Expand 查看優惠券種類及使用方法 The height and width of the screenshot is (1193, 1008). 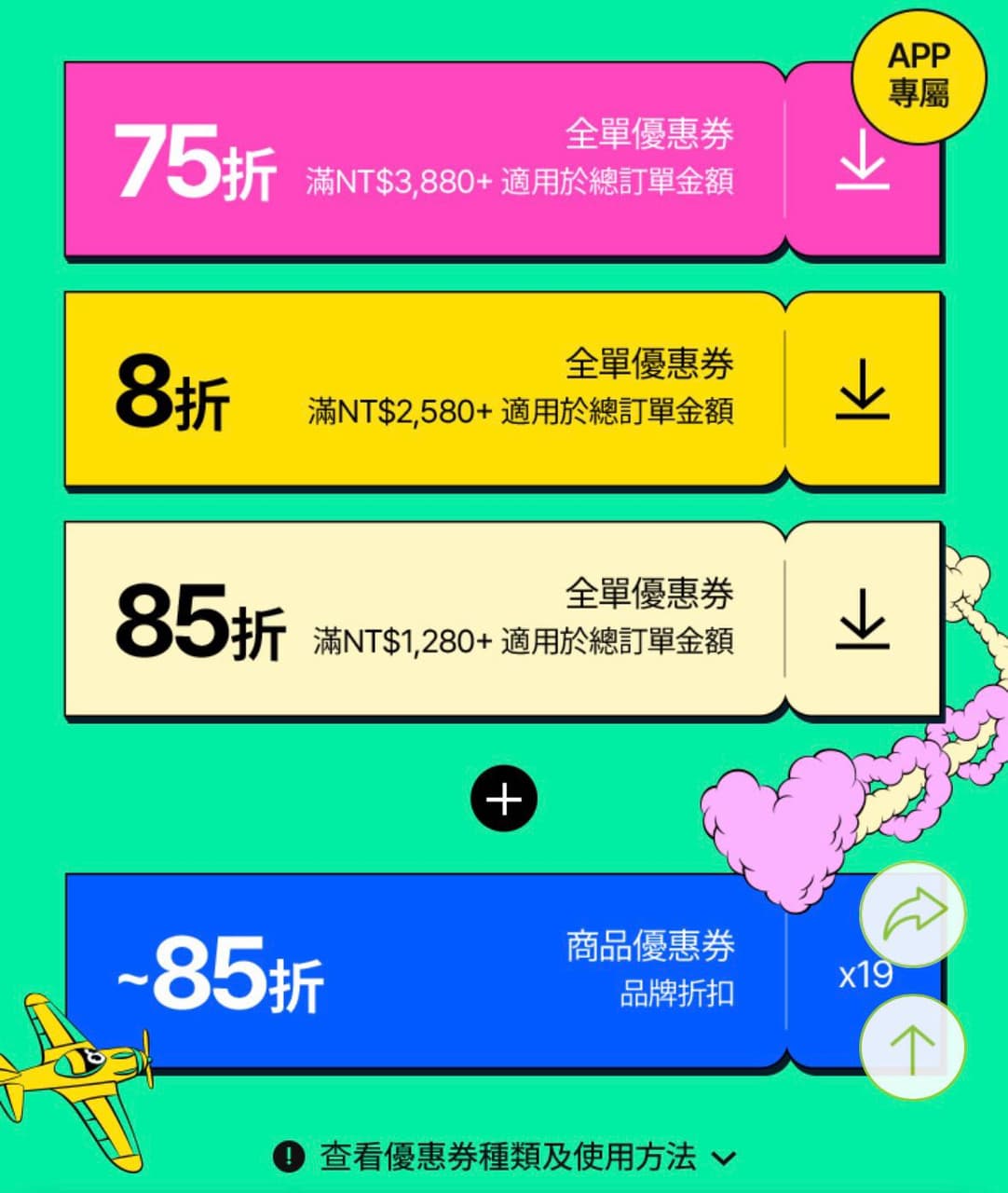[x=504, y=1158]
